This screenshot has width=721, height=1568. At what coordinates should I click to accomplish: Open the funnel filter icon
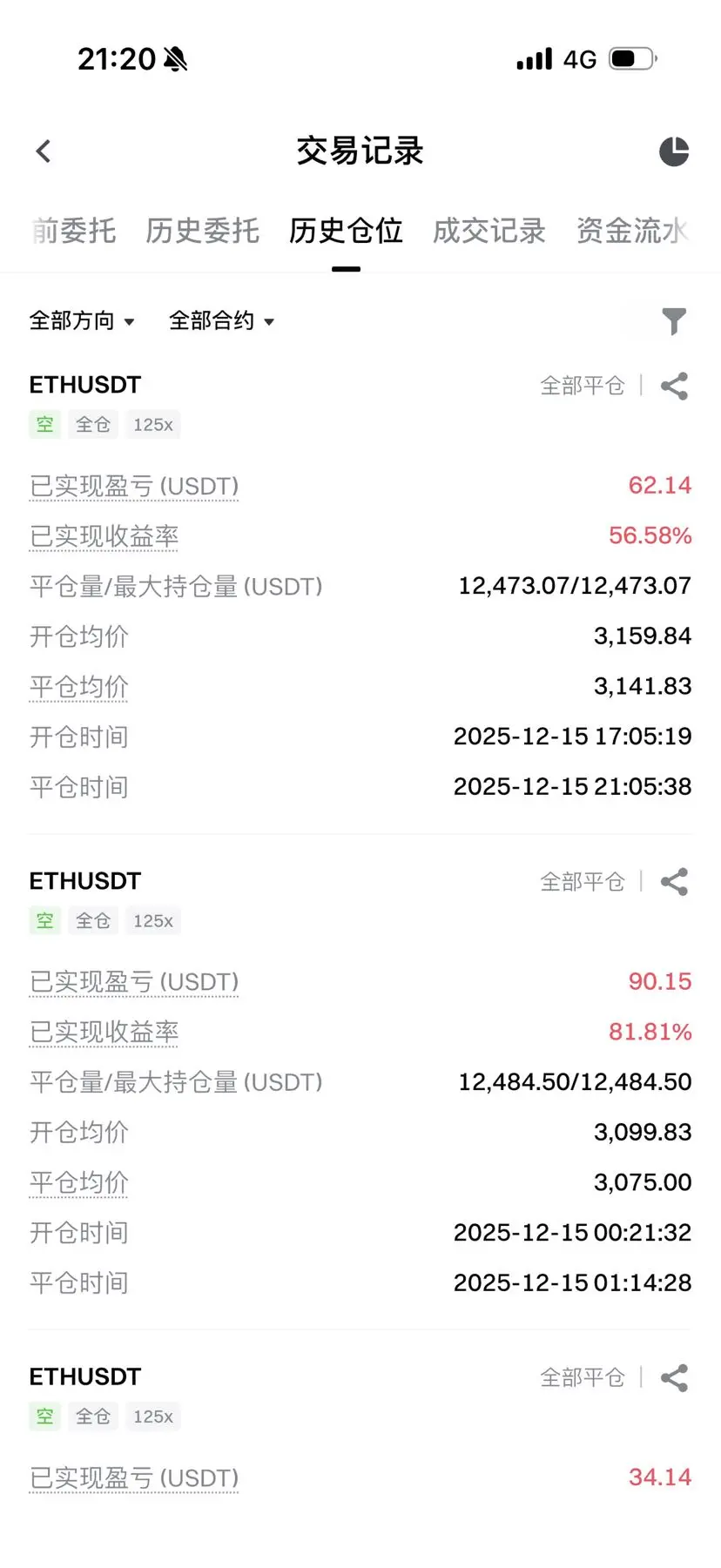pyautogui.click(x=674, y=321)
